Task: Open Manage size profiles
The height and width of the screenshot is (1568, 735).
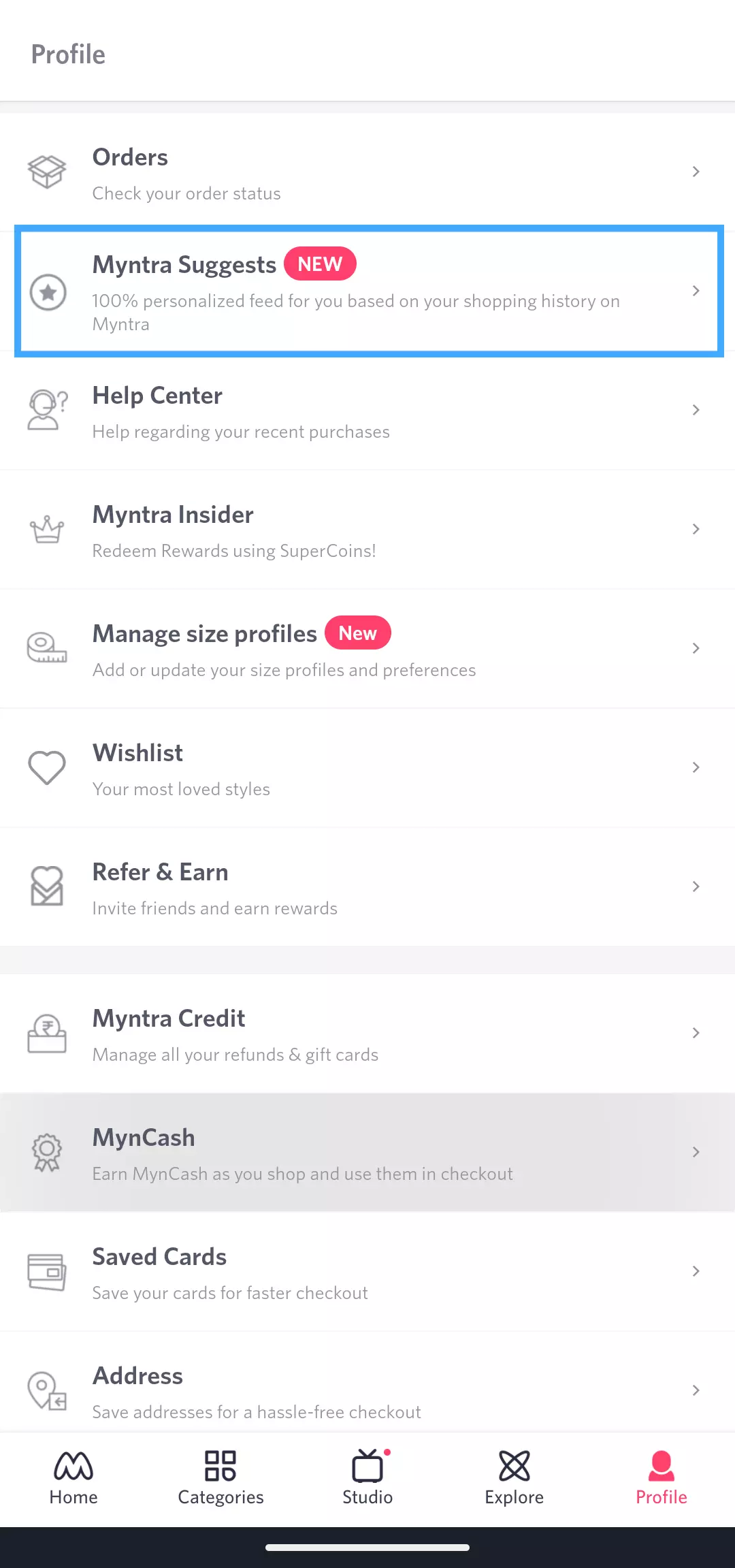Action: tap(367, 649)
